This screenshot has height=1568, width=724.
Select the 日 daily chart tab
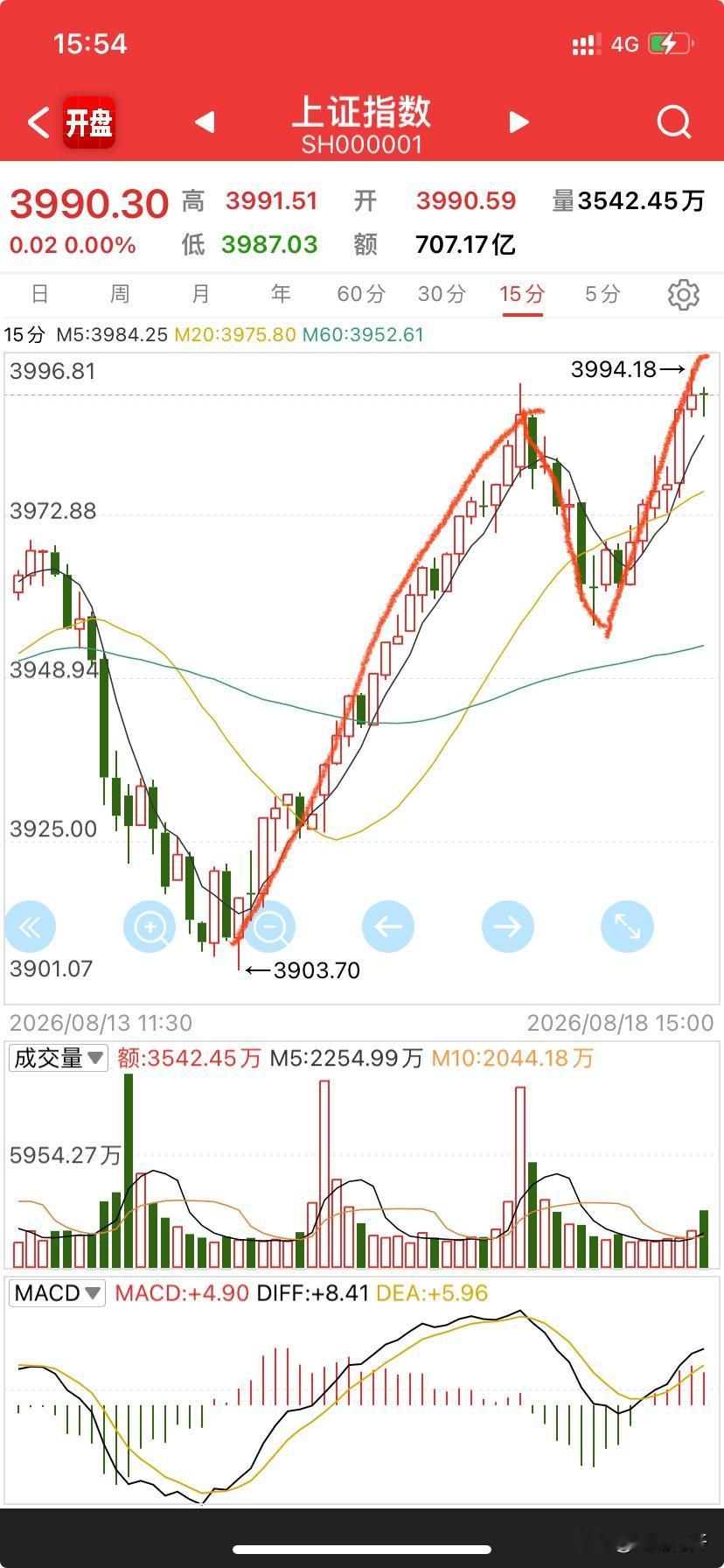tap(39, 294)
